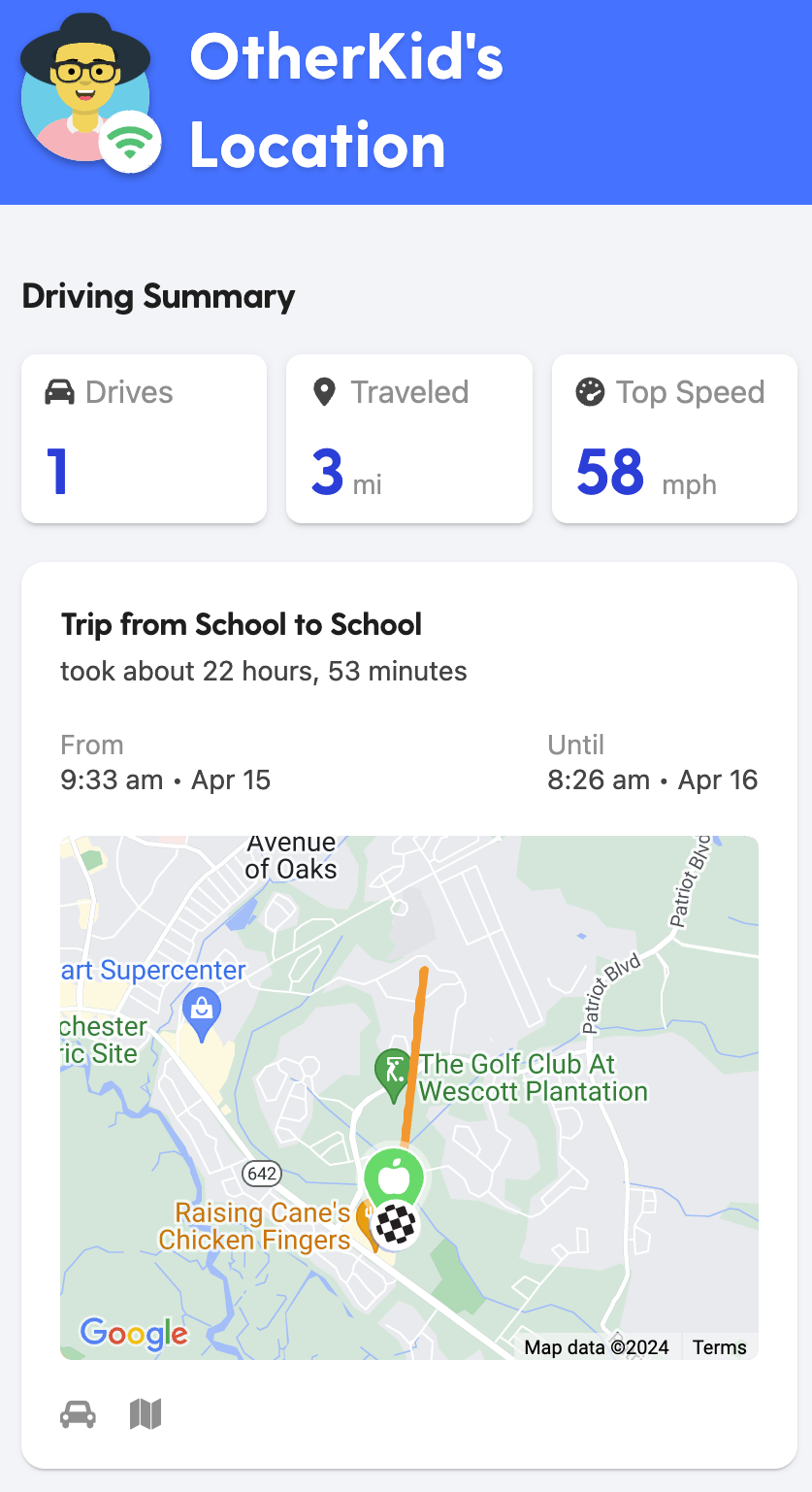Click the car icon in the Drives card
The width and height of the screenshot is (812, 1492).
tap(57, 392)
